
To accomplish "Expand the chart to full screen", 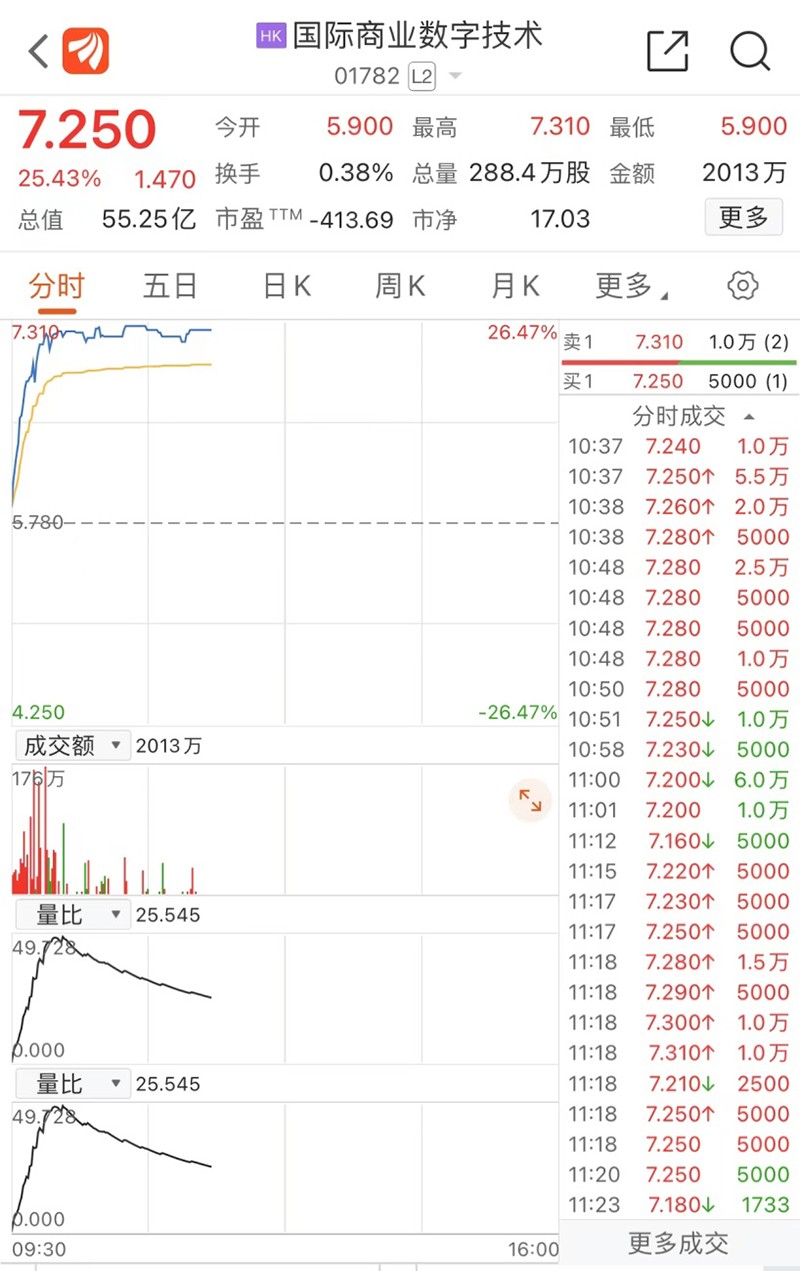I will click(x=530, y=800).
